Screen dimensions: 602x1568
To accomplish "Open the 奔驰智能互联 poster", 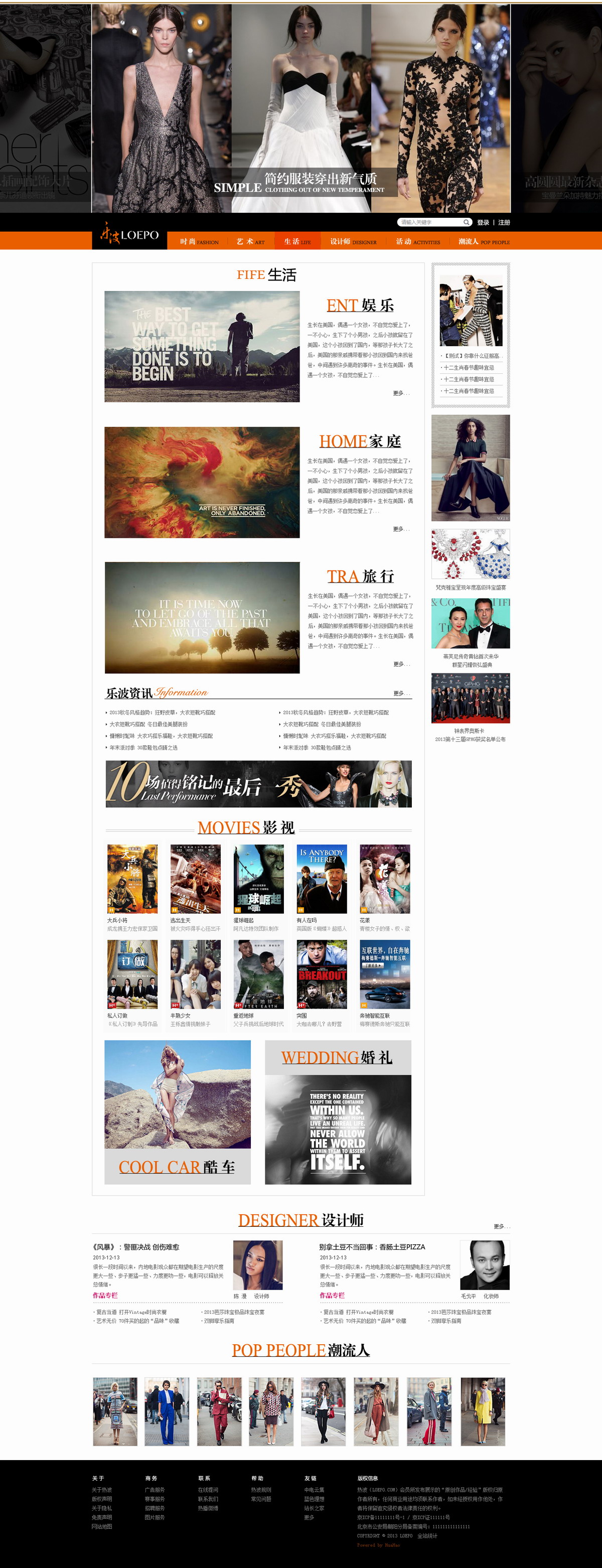I will (385, 974).
